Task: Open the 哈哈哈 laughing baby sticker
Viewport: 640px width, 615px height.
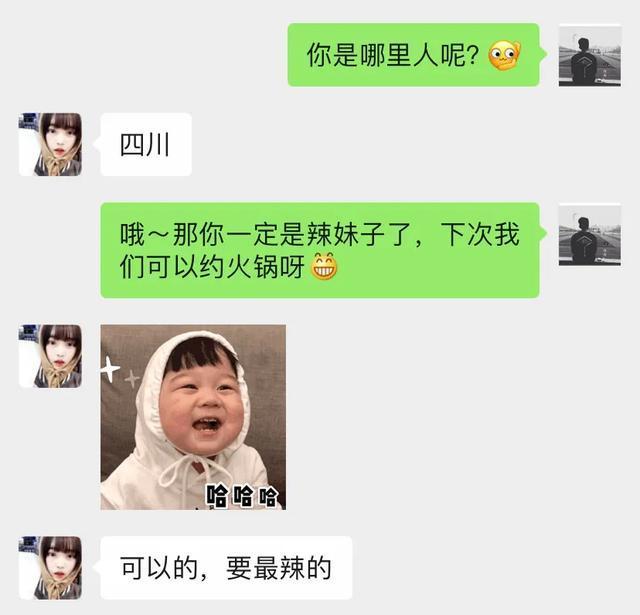Action: [193, 417]
